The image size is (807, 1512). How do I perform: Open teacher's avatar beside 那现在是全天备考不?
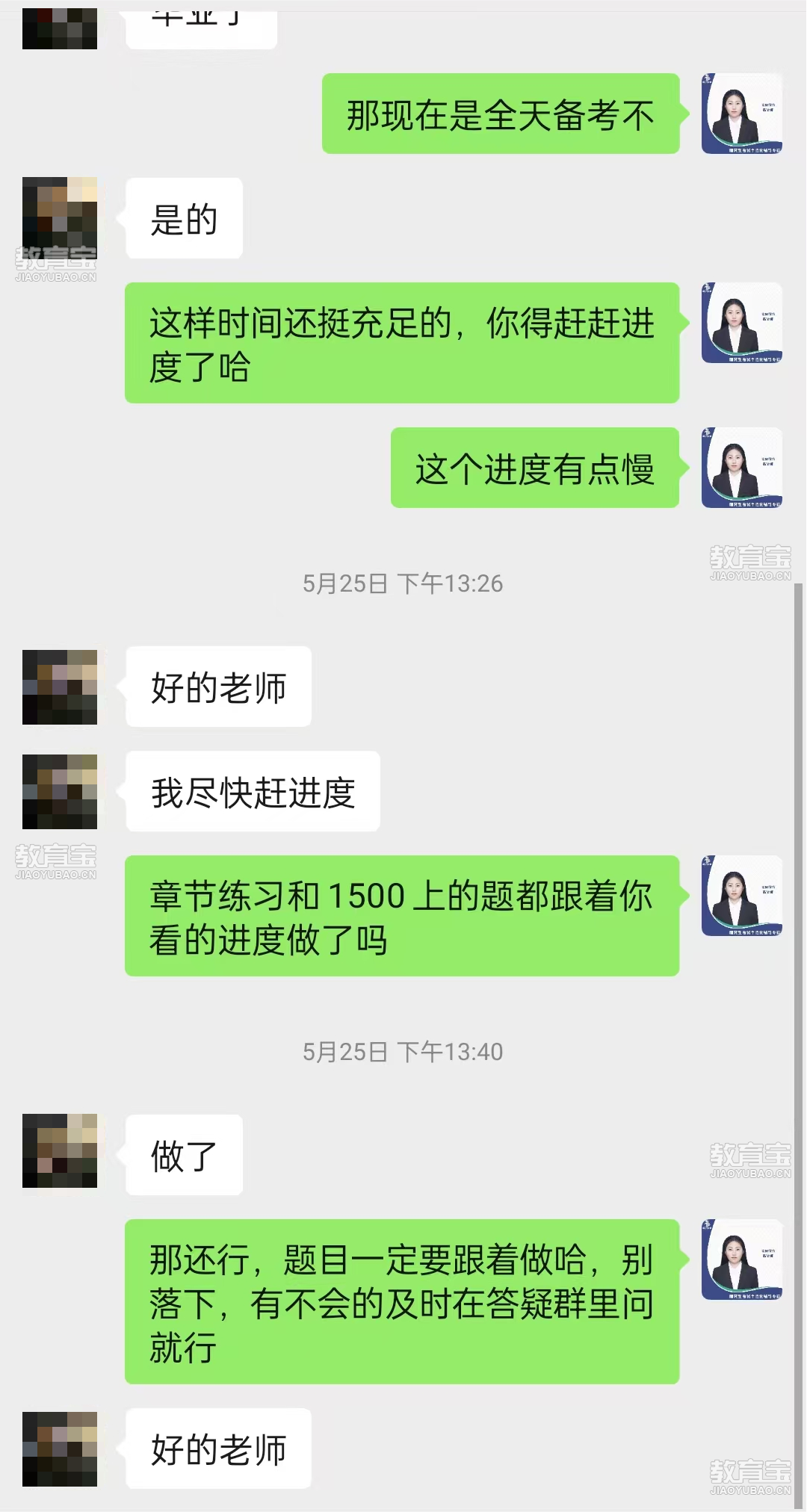(741, 114)
